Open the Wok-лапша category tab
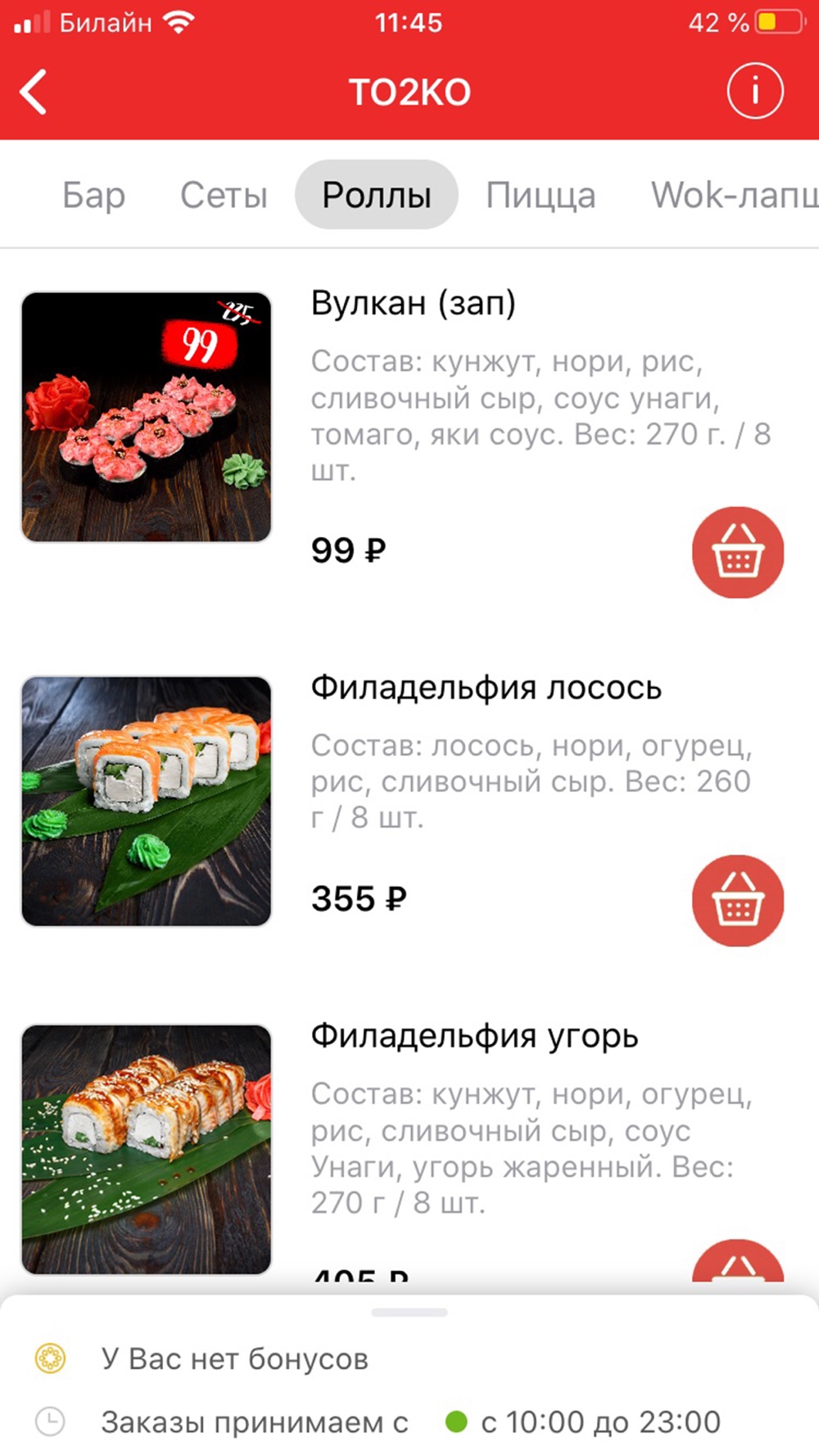819x1456 pixels. [735, 195]
